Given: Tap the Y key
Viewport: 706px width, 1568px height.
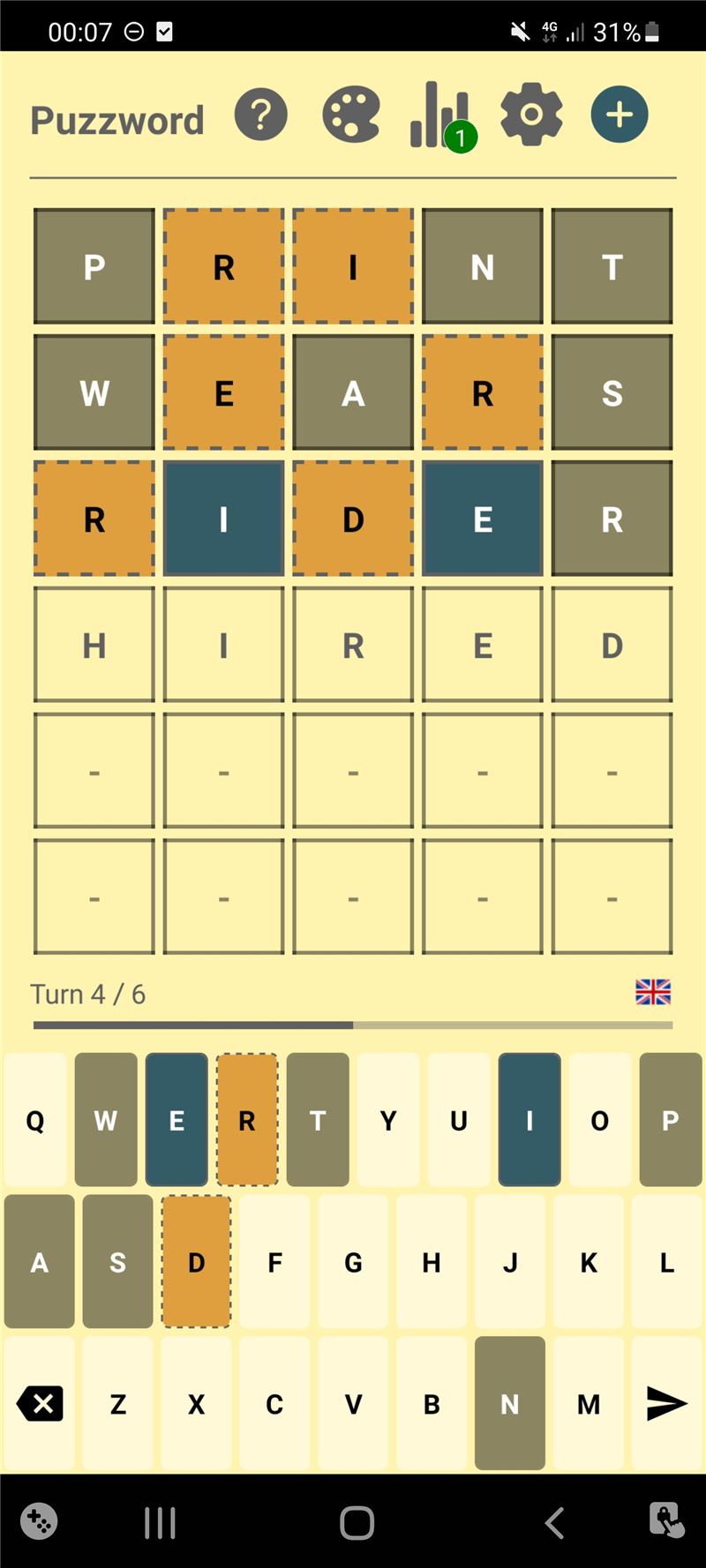Looking at the screenshot, I should 388,1120.
